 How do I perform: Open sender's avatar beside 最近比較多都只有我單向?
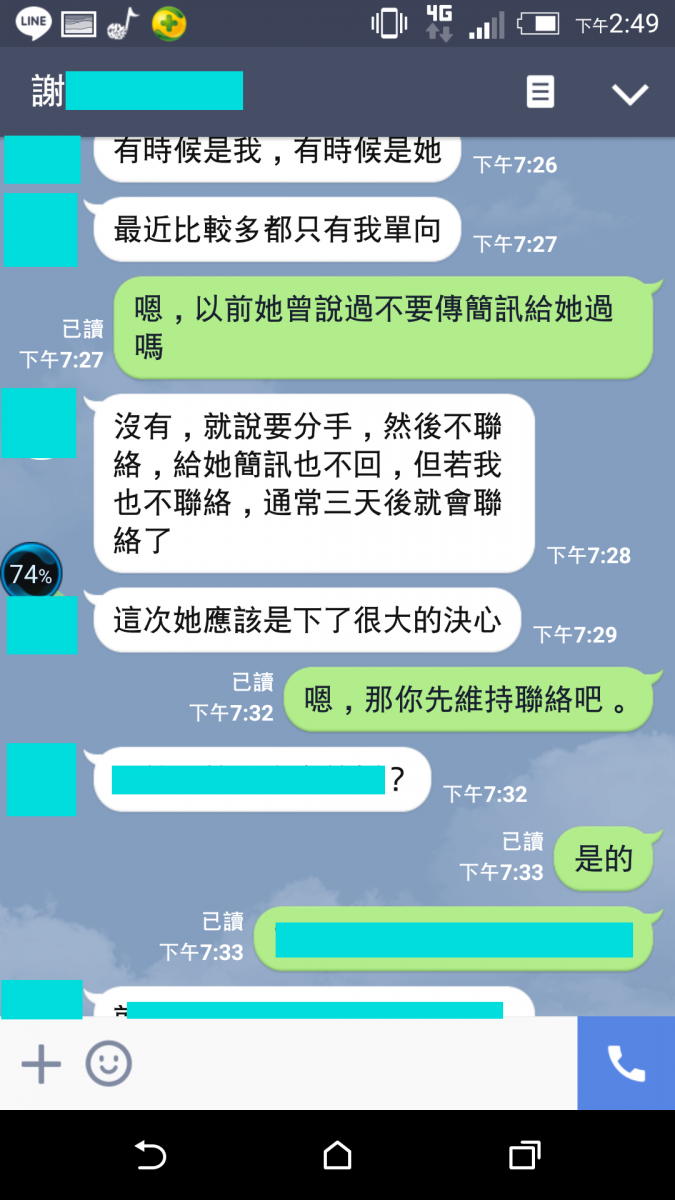tap(41, 231)
